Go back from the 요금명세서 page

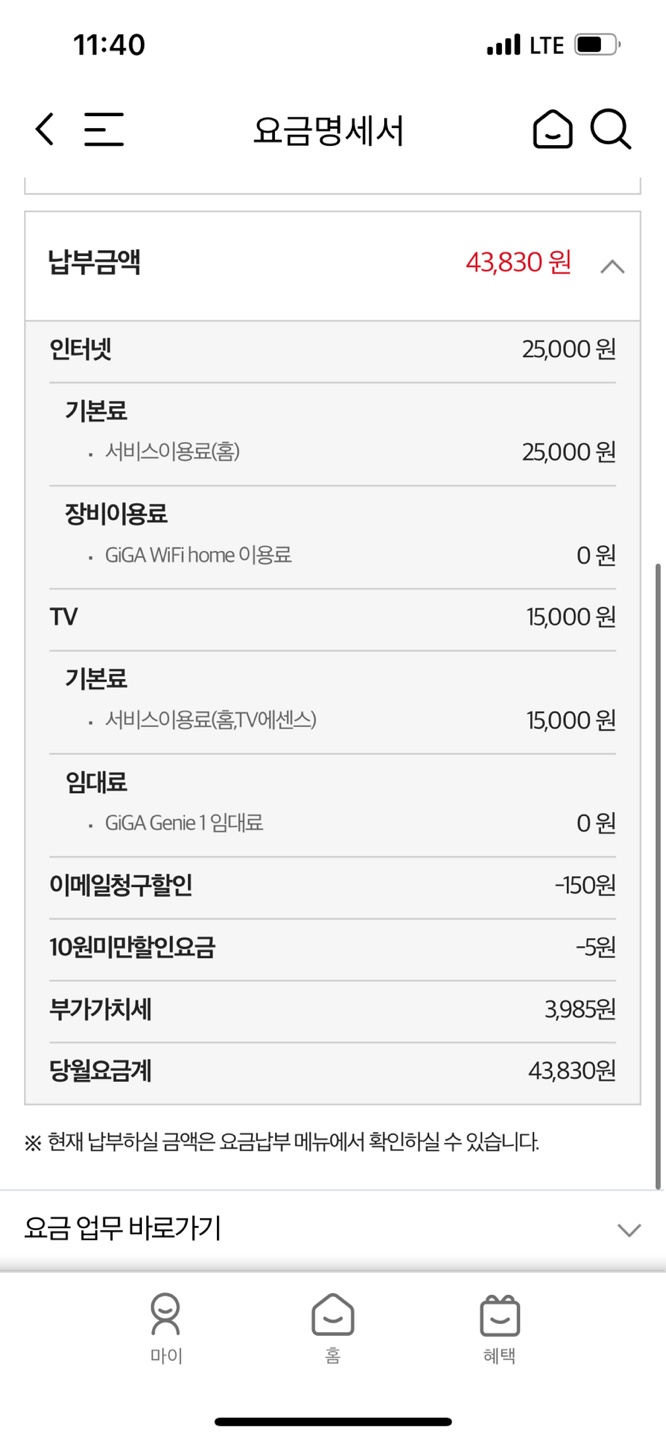(x=44, y=130)
